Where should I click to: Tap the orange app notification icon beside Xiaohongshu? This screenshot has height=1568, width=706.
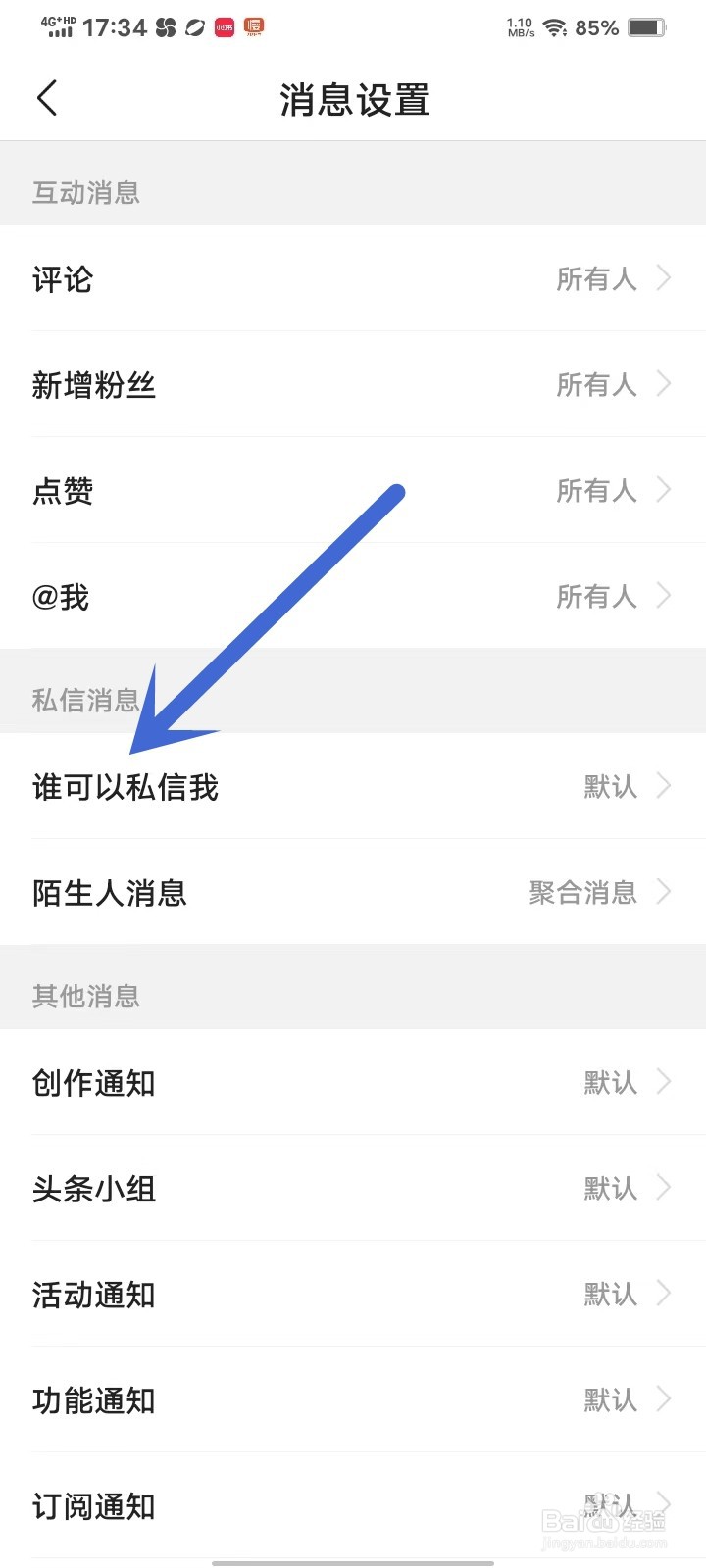tap(252, 26)
